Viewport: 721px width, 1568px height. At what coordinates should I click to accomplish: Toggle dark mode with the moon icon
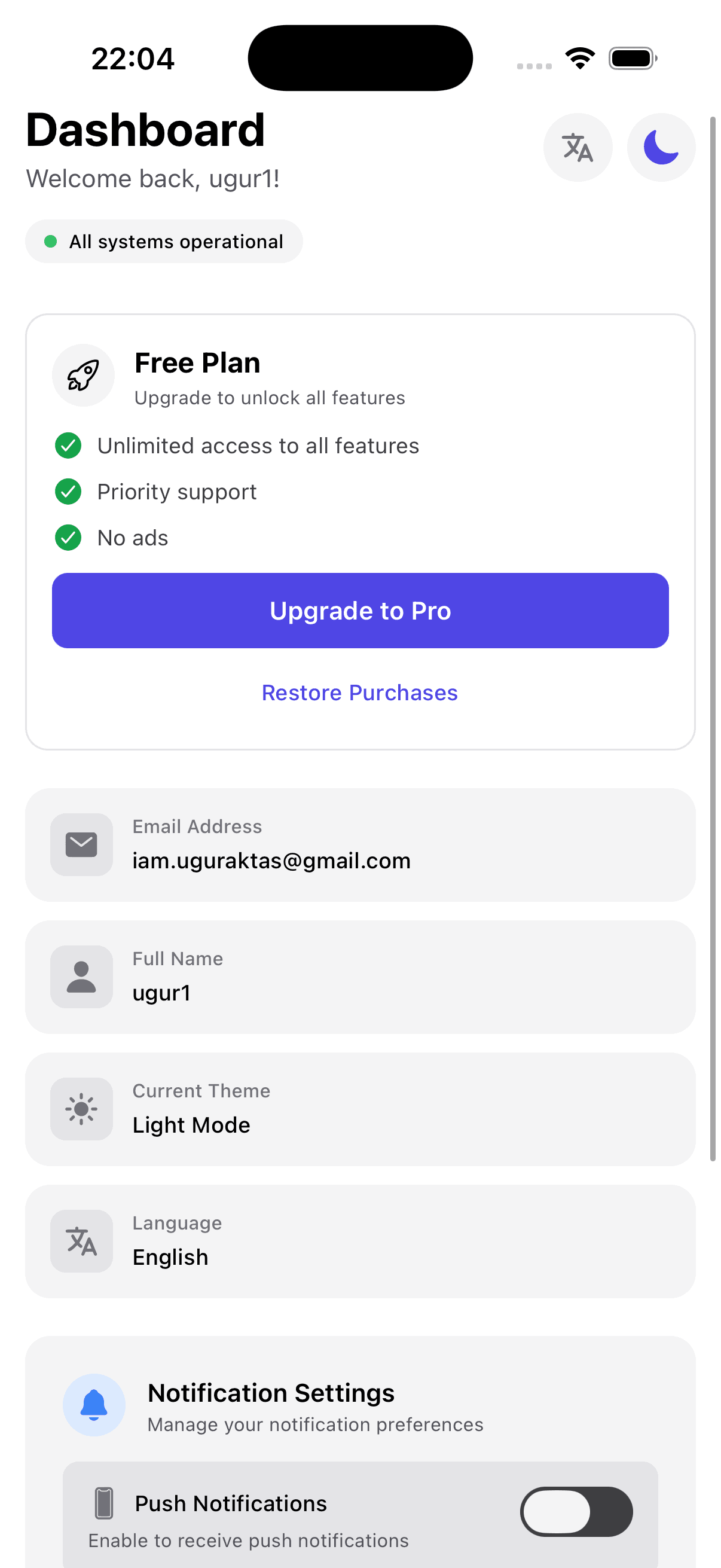tap(661, 147)
